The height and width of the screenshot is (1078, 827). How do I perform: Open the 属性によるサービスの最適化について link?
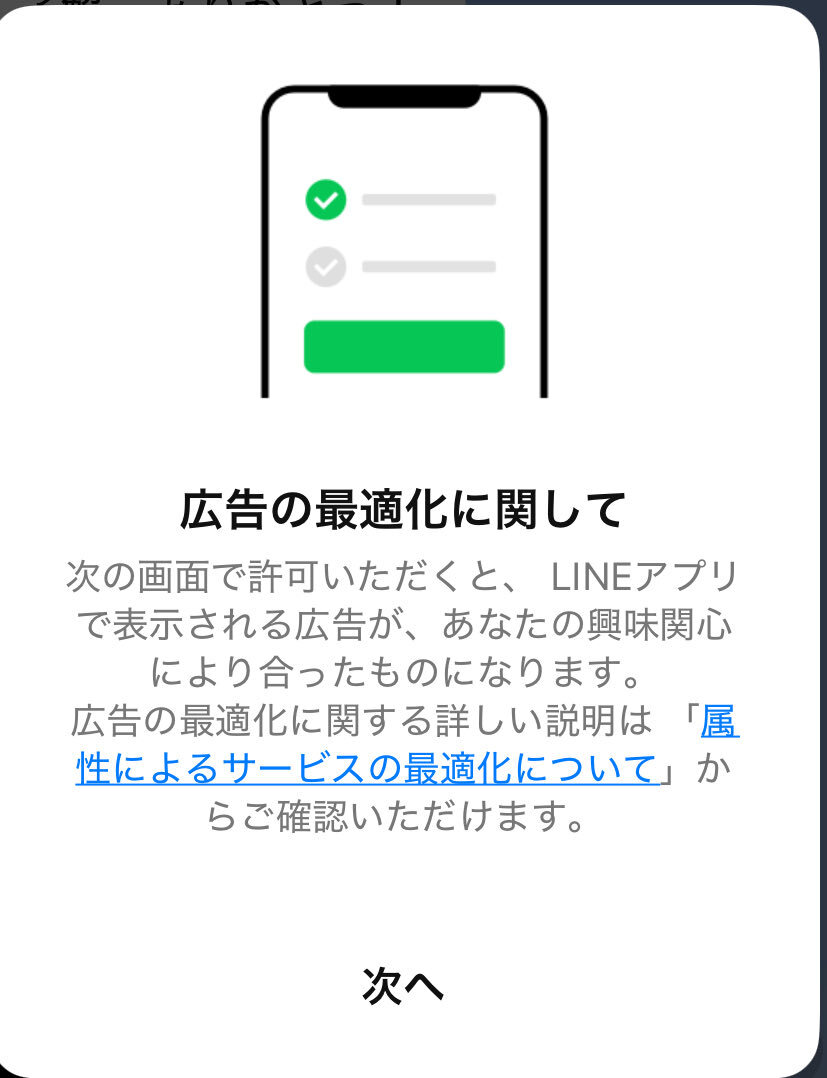click(368, 769)
